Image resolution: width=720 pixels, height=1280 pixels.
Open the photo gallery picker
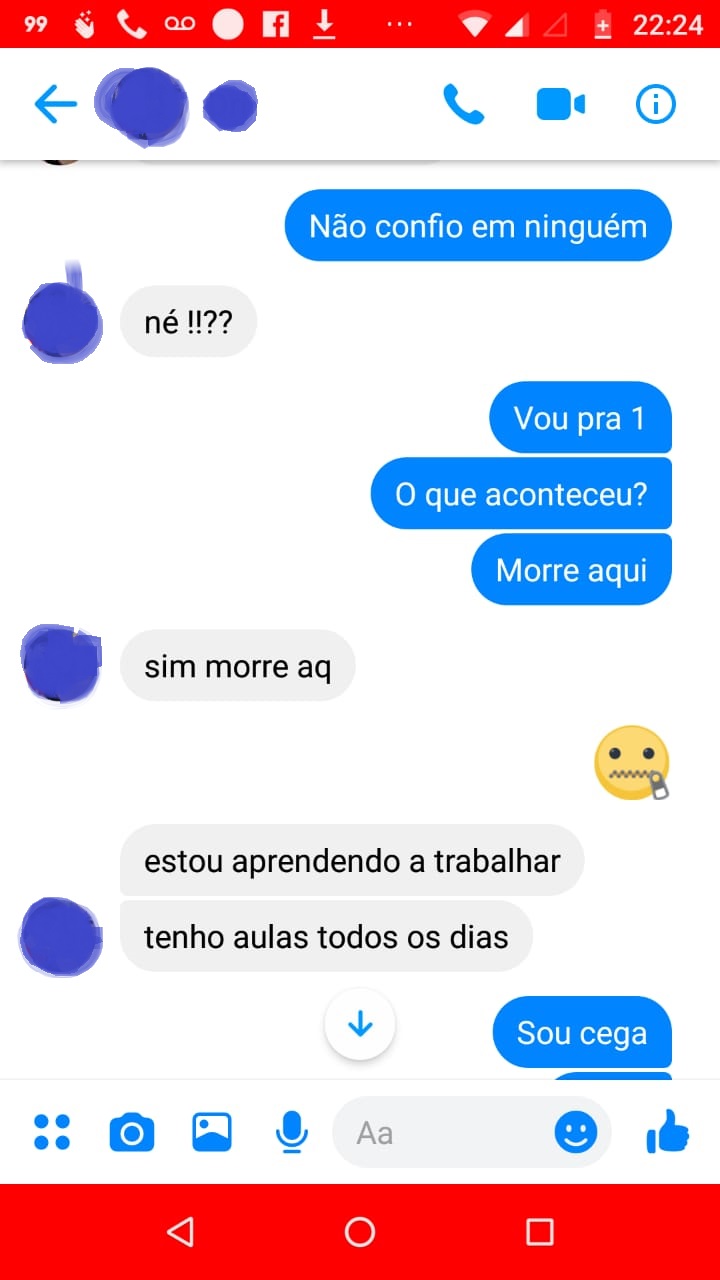212,1133
